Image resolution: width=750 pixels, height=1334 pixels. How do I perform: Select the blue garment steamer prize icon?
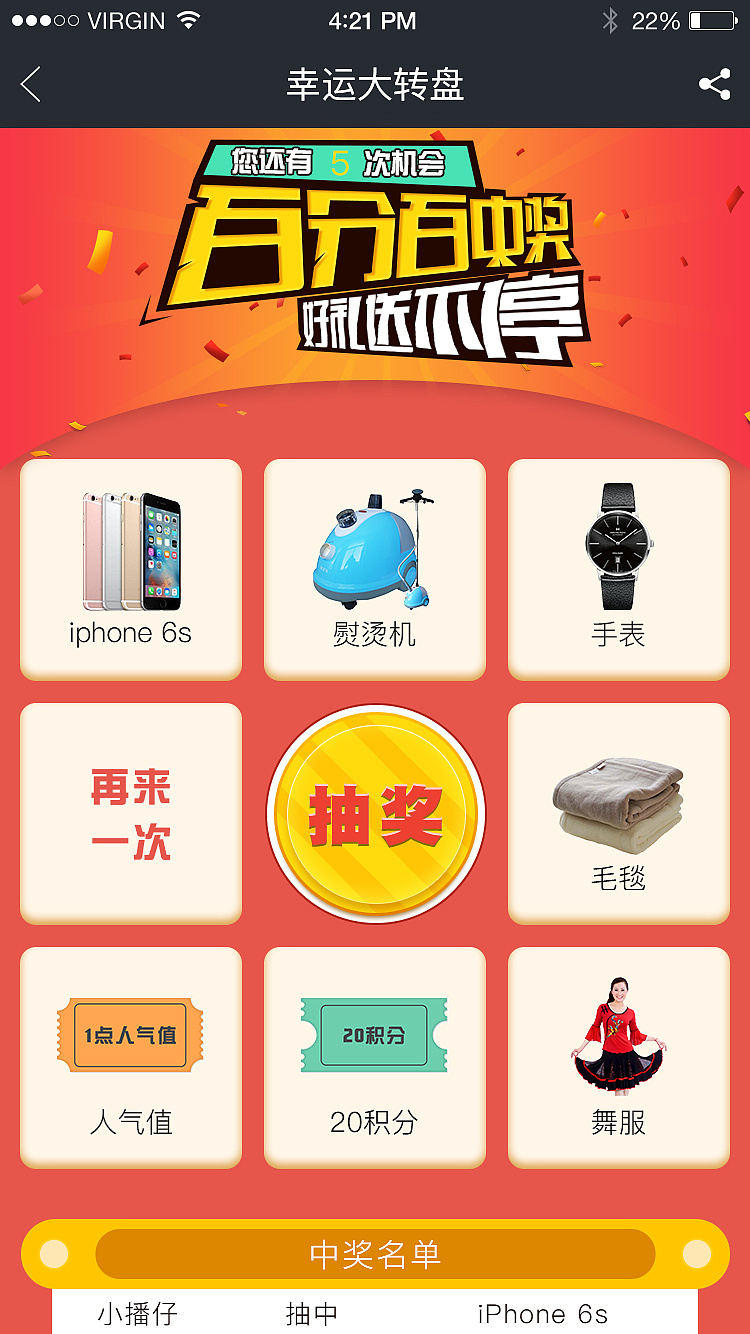(x=374, y=550)
